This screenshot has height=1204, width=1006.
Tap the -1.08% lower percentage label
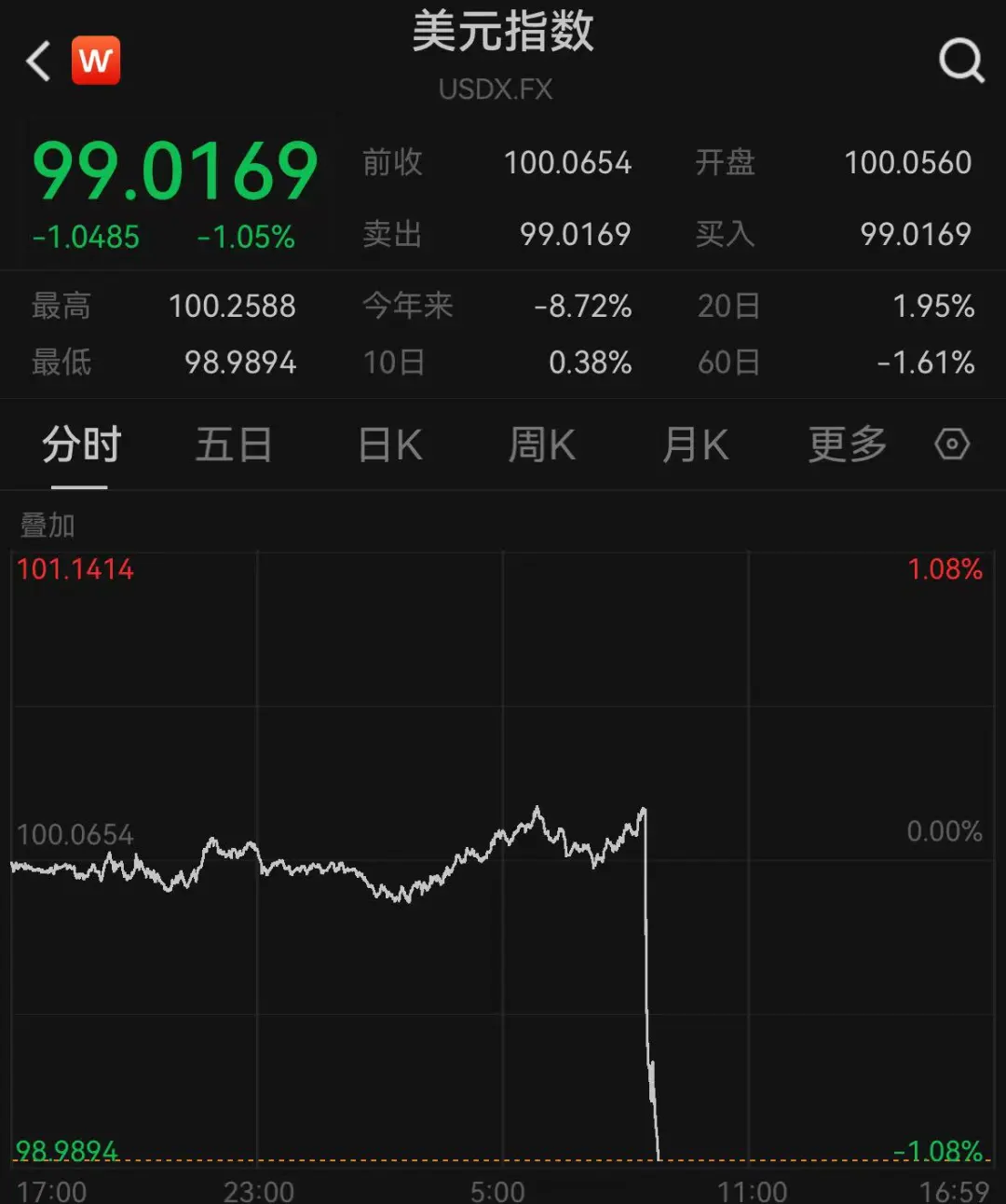[940, 1151]
